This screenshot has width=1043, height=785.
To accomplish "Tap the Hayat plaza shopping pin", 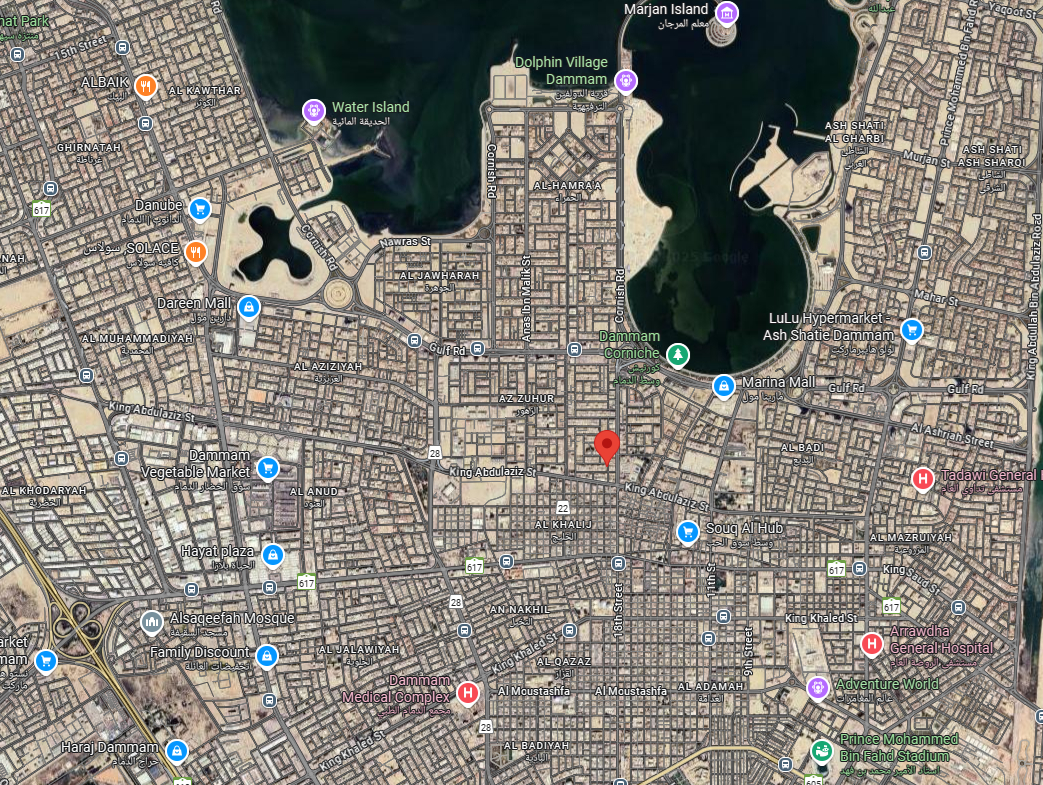I will coord(272,554).
